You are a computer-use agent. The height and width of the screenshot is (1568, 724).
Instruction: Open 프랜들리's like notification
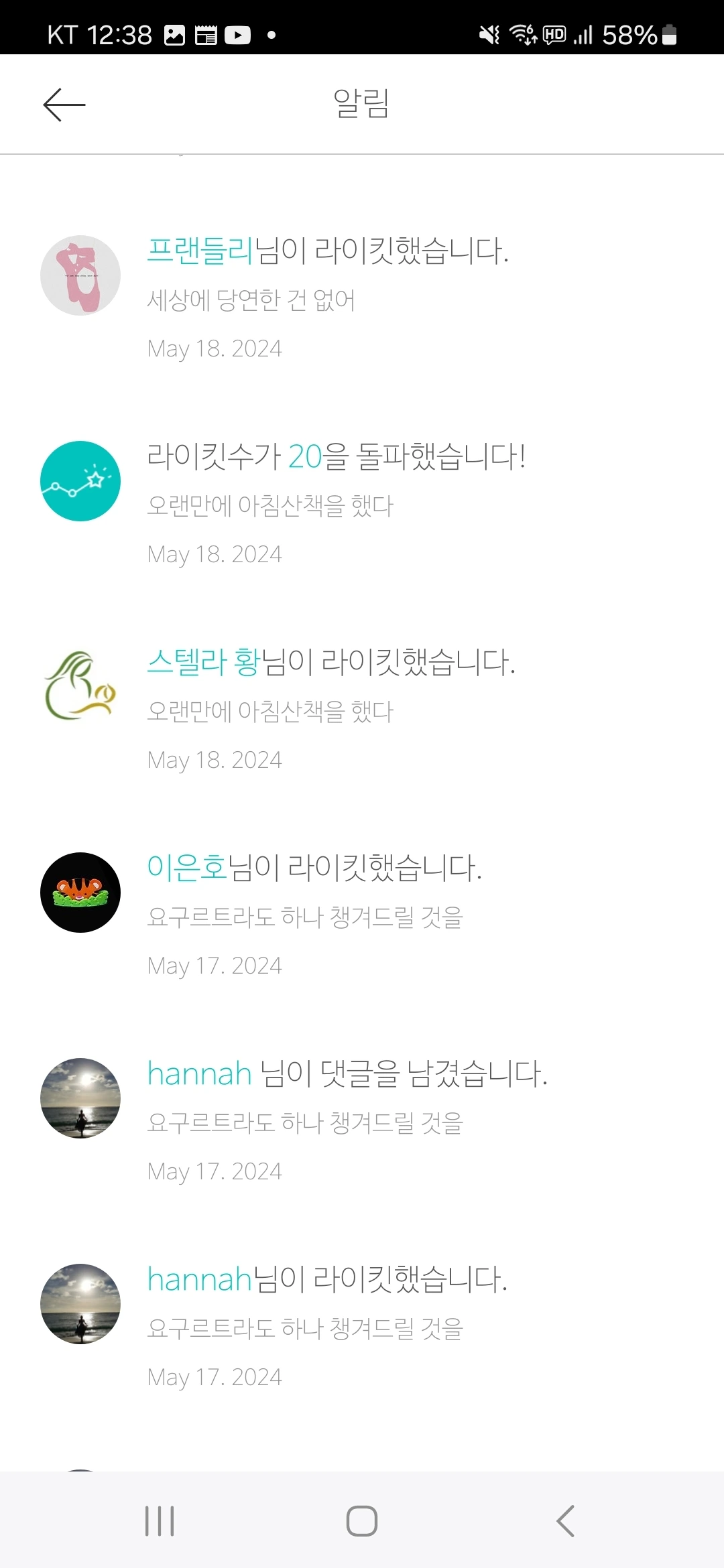pos(362,299)
